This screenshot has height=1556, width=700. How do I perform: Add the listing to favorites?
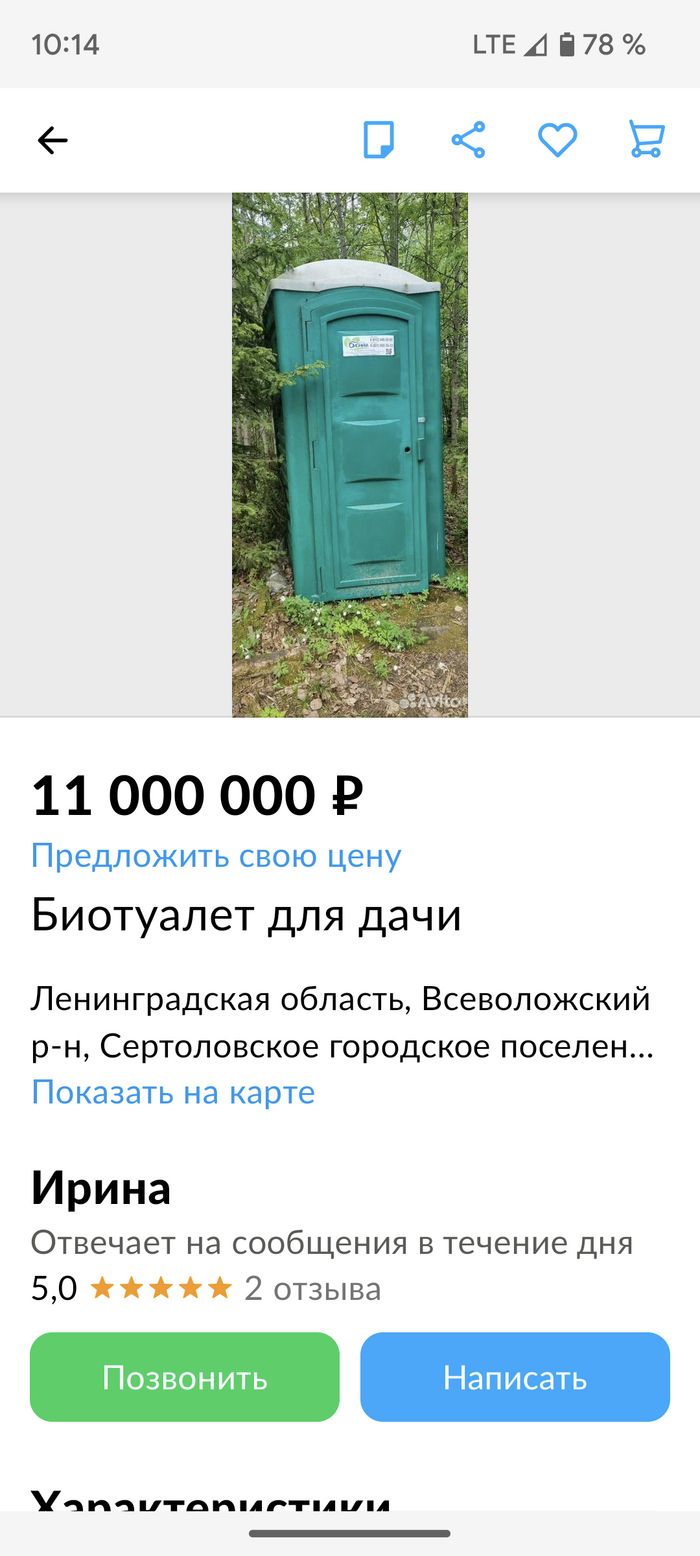[x=557, y=140]
